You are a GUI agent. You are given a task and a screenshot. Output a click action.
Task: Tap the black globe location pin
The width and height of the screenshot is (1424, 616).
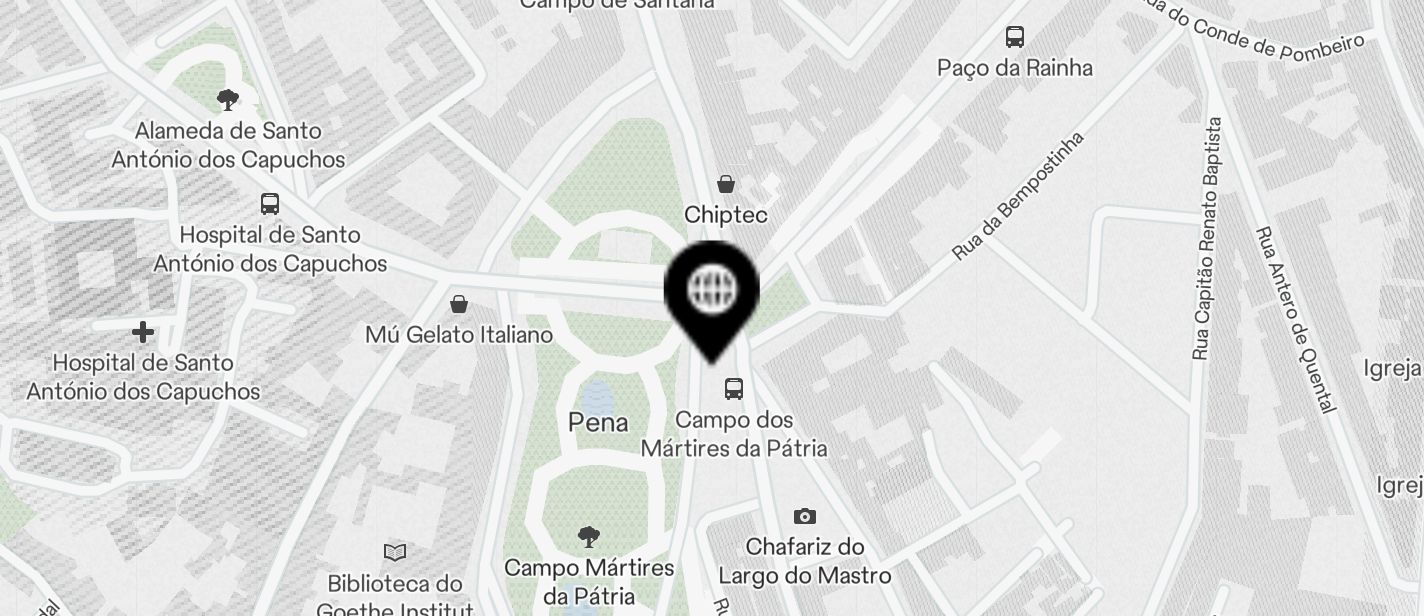pos(712,292)
